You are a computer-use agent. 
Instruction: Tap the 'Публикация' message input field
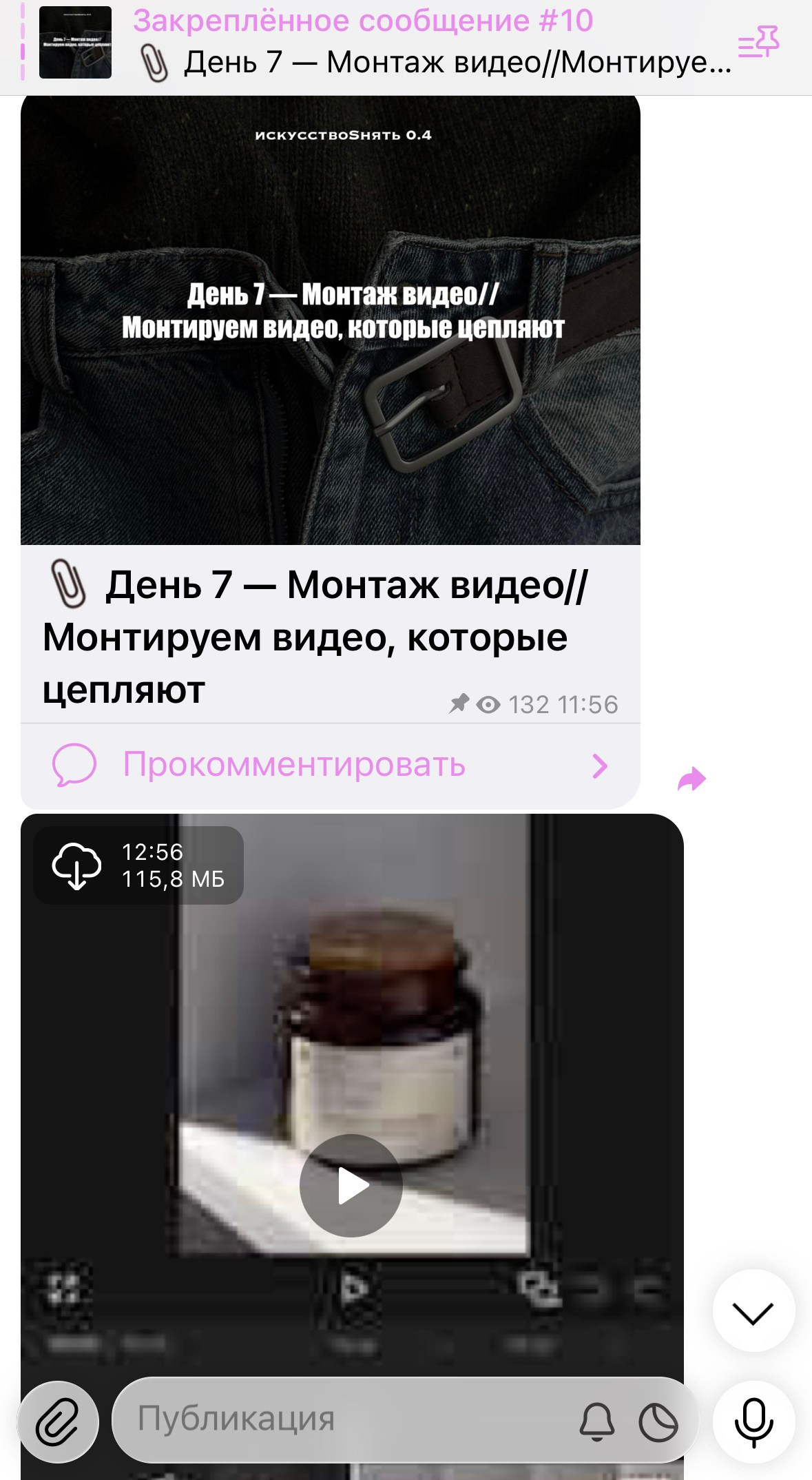[310, 1421]
